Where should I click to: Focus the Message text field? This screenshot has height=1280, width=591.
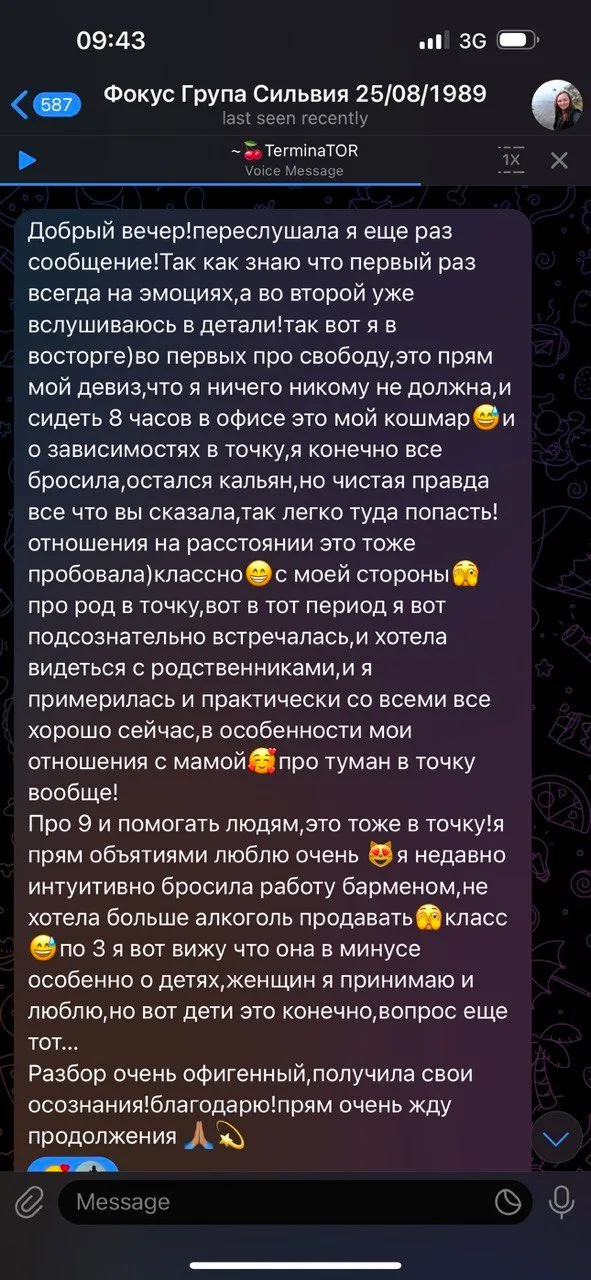(295, 1201)
